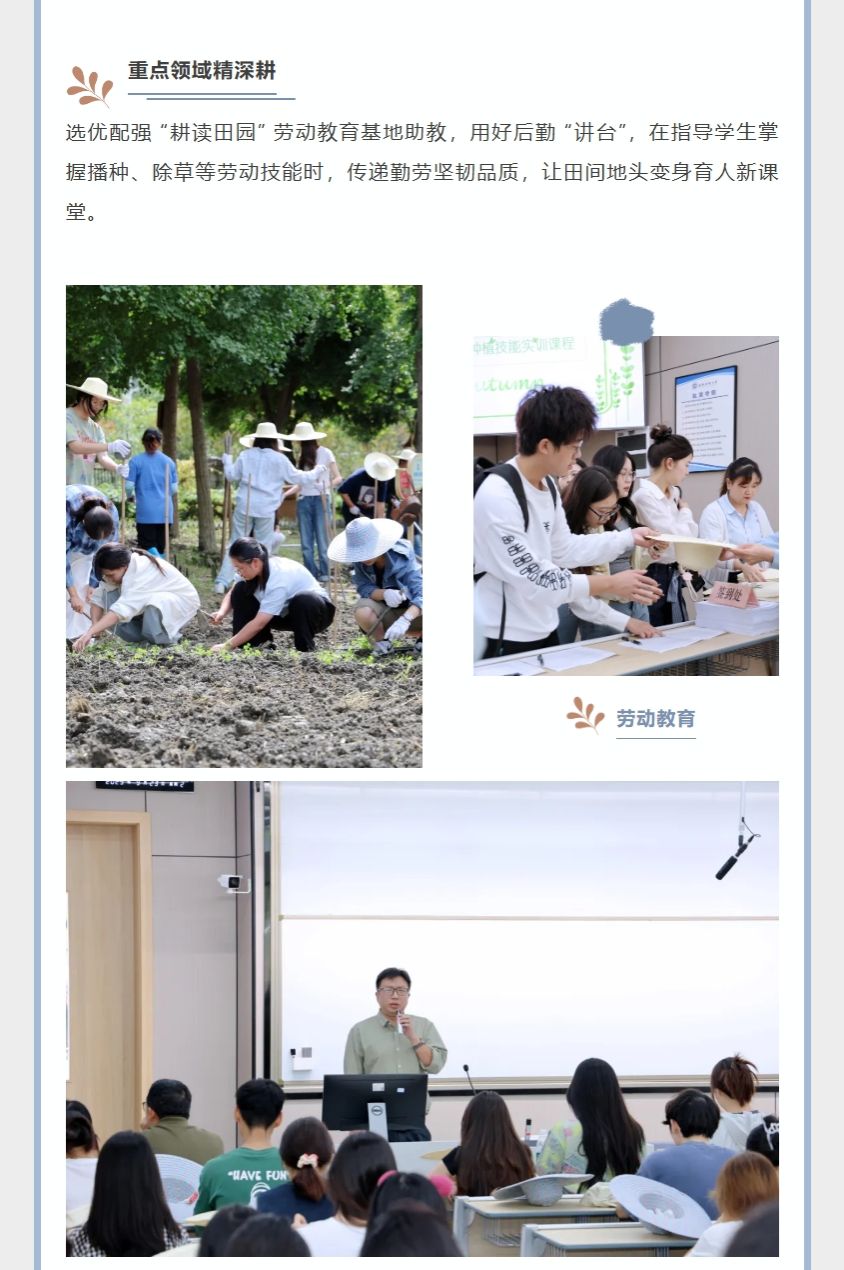Open the photo of students planting in field

pos(243,526)
